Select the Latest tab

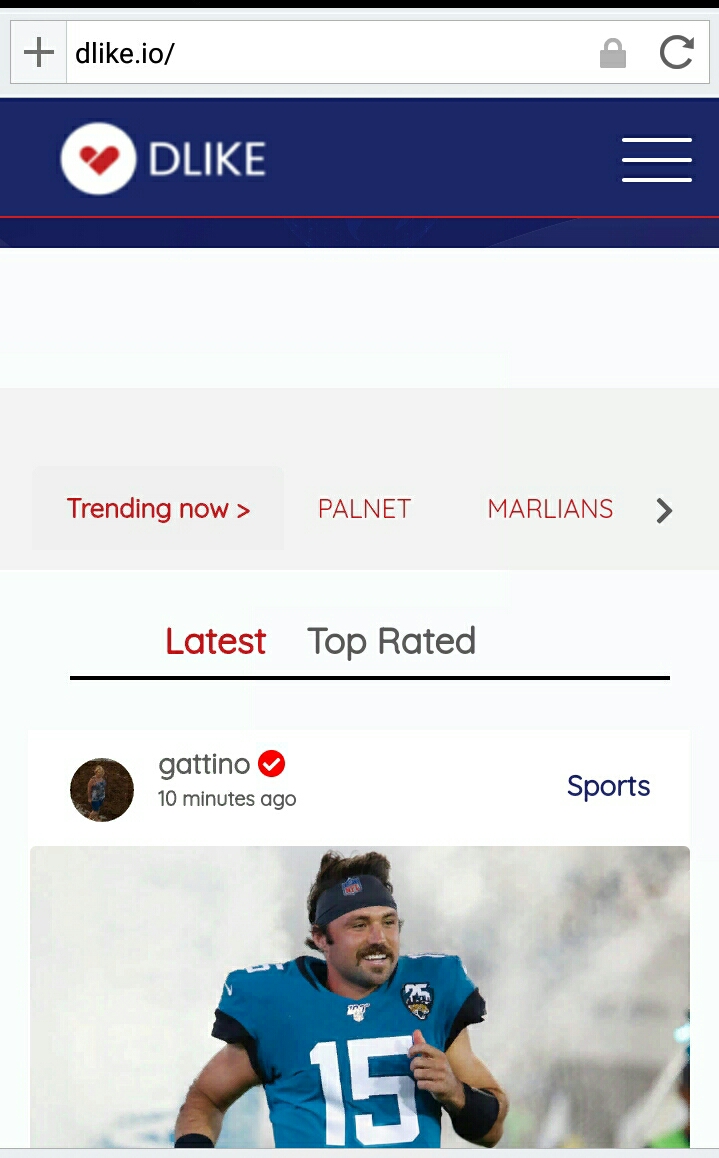(215, 641)
